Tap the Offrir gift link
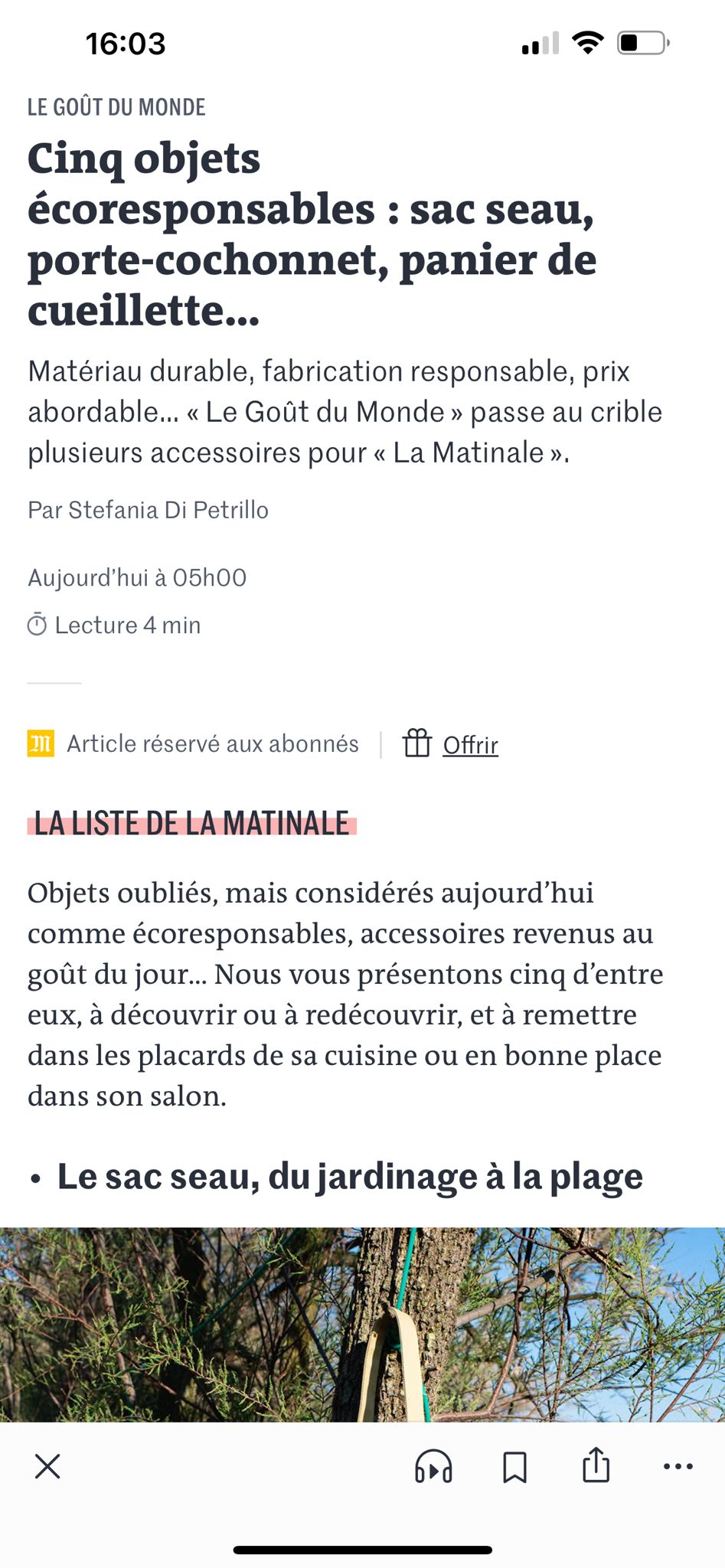Image resolution: width=725 pixels, height=1568 pixels. tap(469, 745)
